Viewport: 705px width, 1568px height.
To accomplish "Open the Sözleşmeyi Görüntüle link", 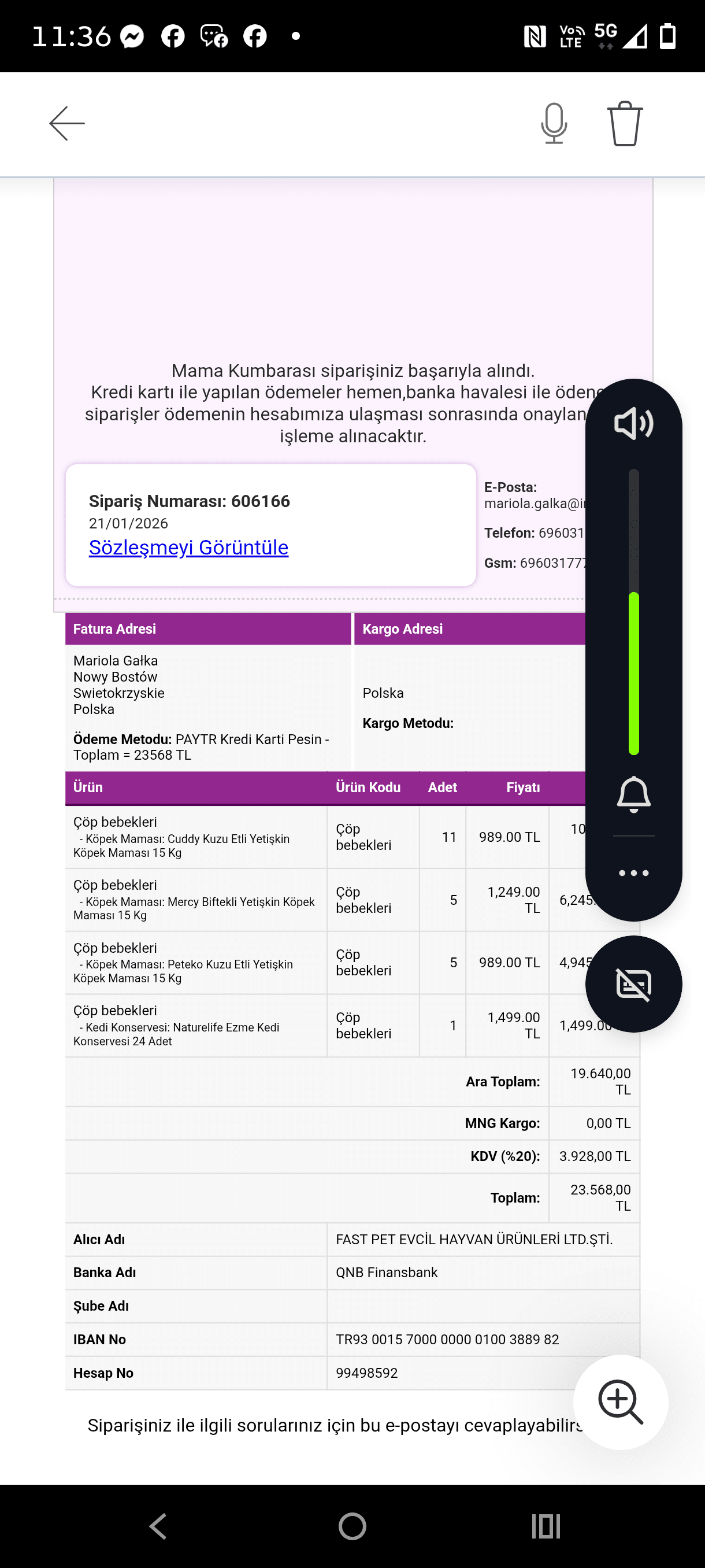I will tap(188, 547).
